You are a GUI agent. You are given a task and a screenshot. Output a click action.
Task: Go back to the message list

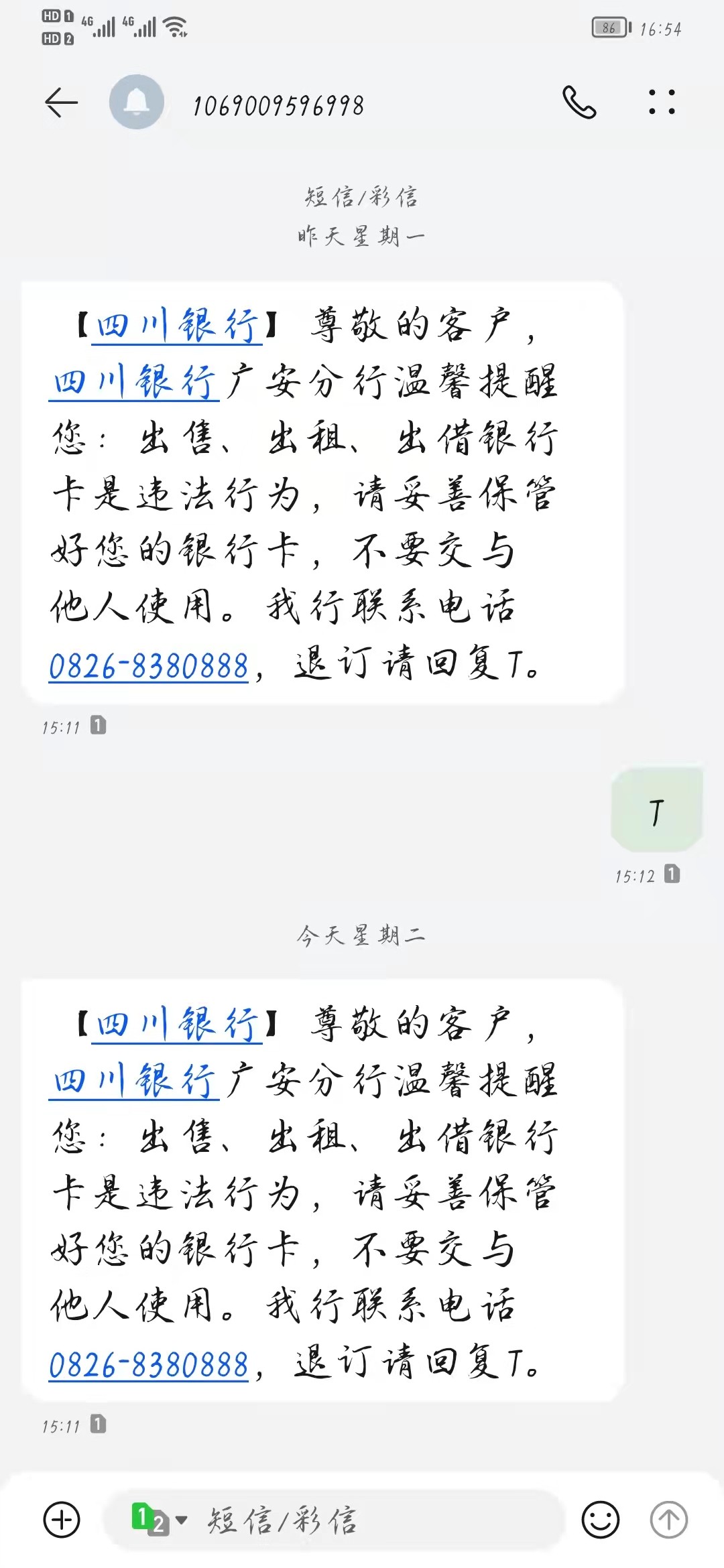pos(61,103)
